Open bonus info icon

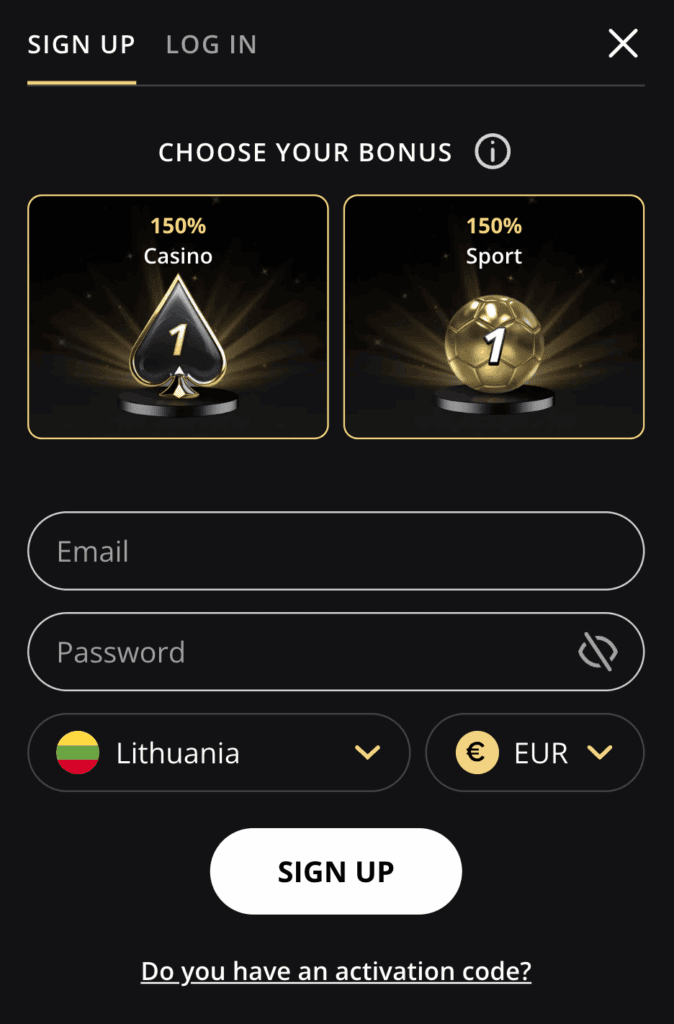tap(492, 152)
